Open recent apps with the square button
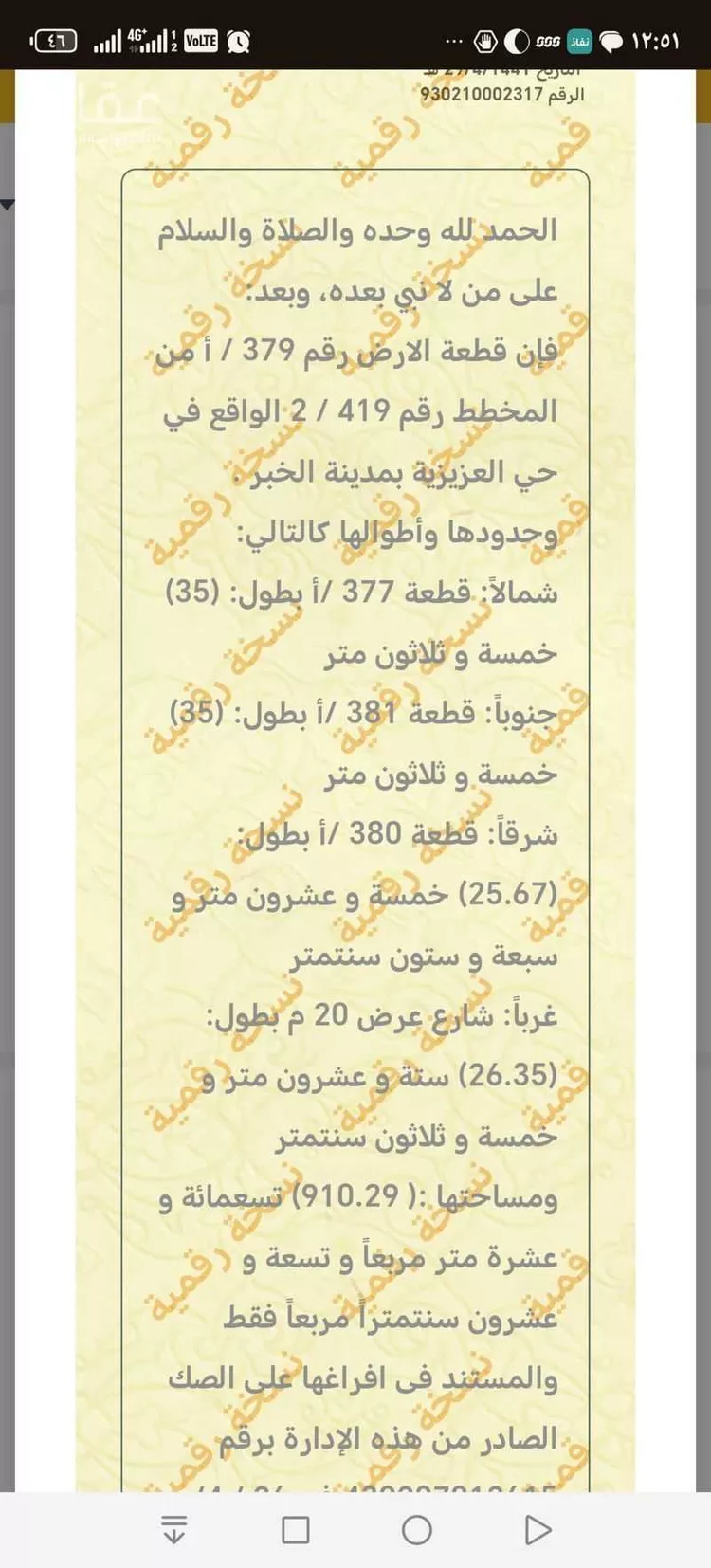 click(x=297, y=1529)
